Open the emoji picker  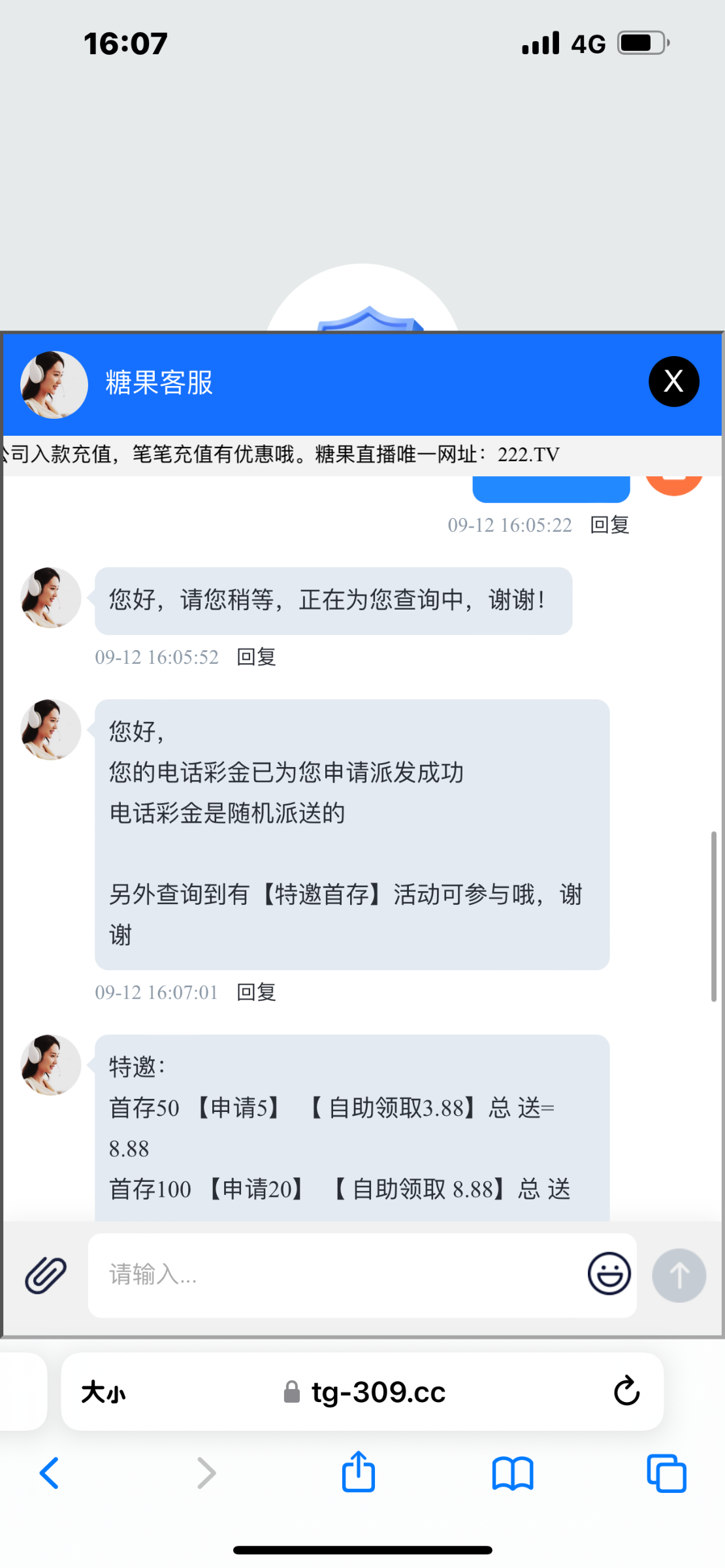609,1273
